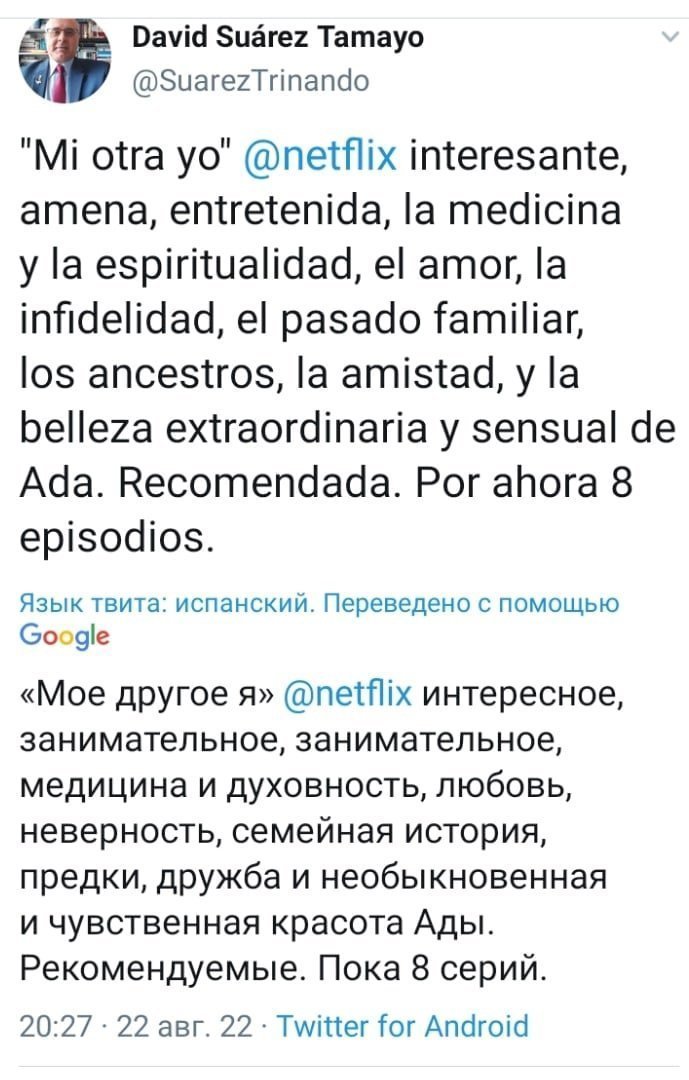Open the @SuarezTrinando handle

[x=250, y=80]
